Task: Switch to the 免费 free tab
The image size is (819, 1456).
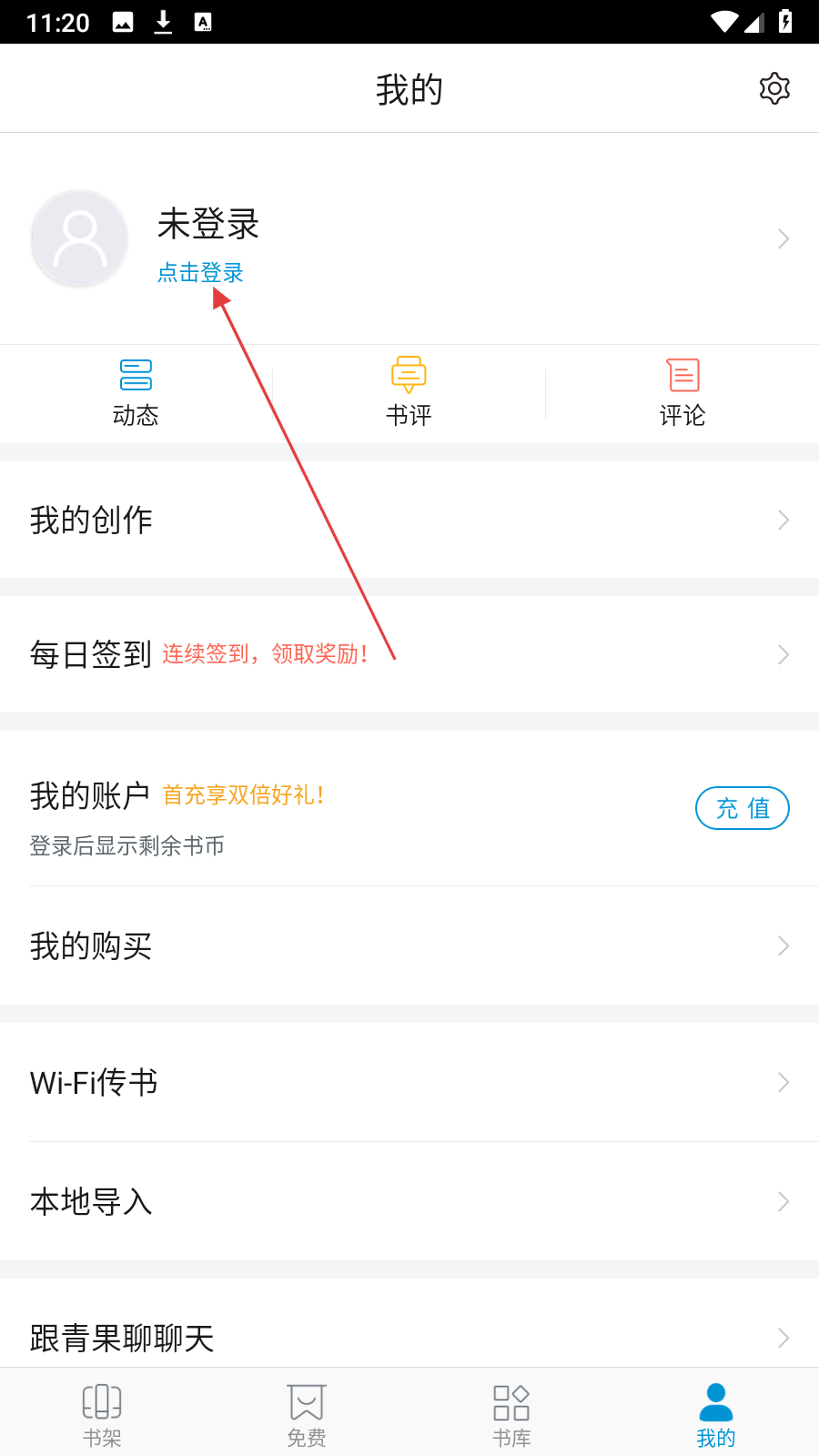Action: pos(307,1414)
